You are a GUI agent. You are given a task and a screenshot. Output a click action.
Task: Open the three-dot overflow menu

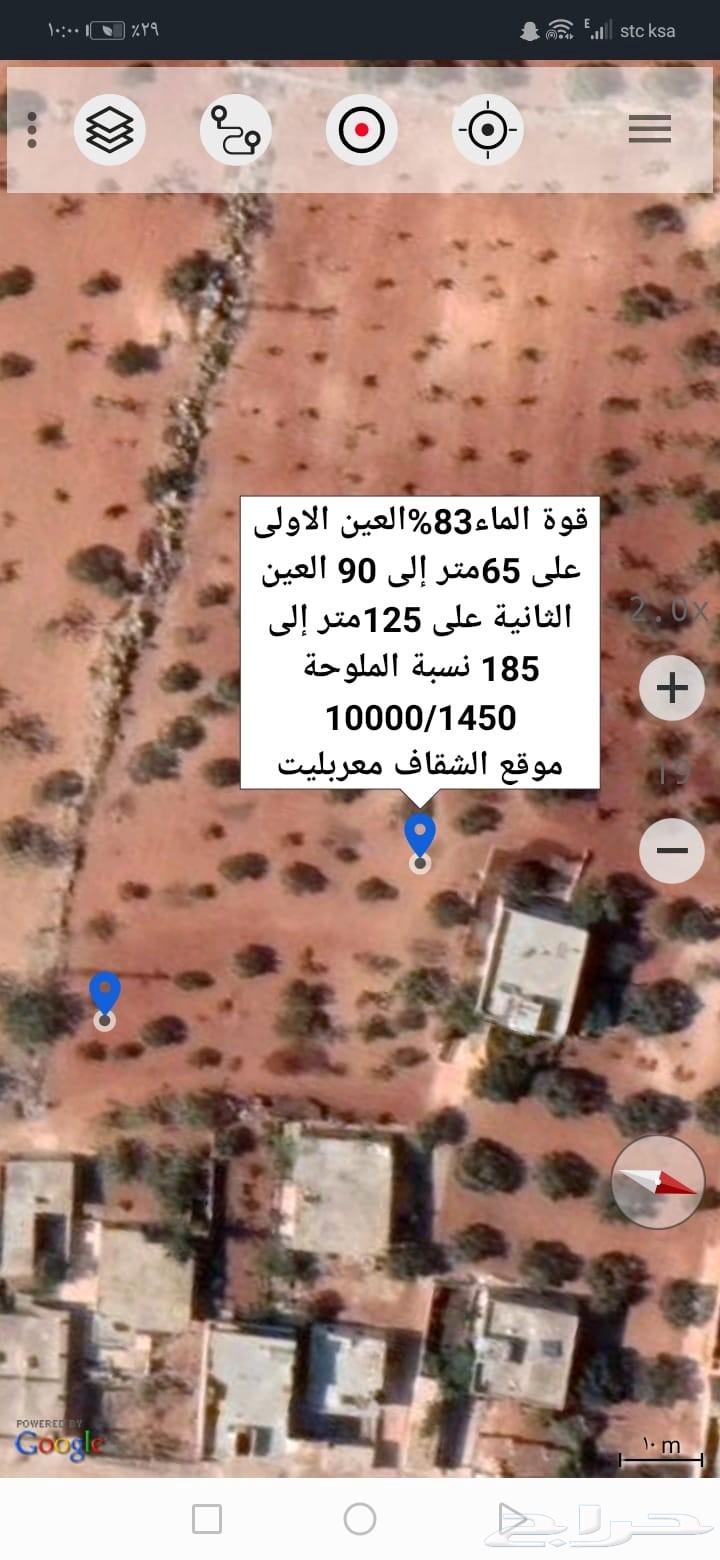click(x=32, y=130)
